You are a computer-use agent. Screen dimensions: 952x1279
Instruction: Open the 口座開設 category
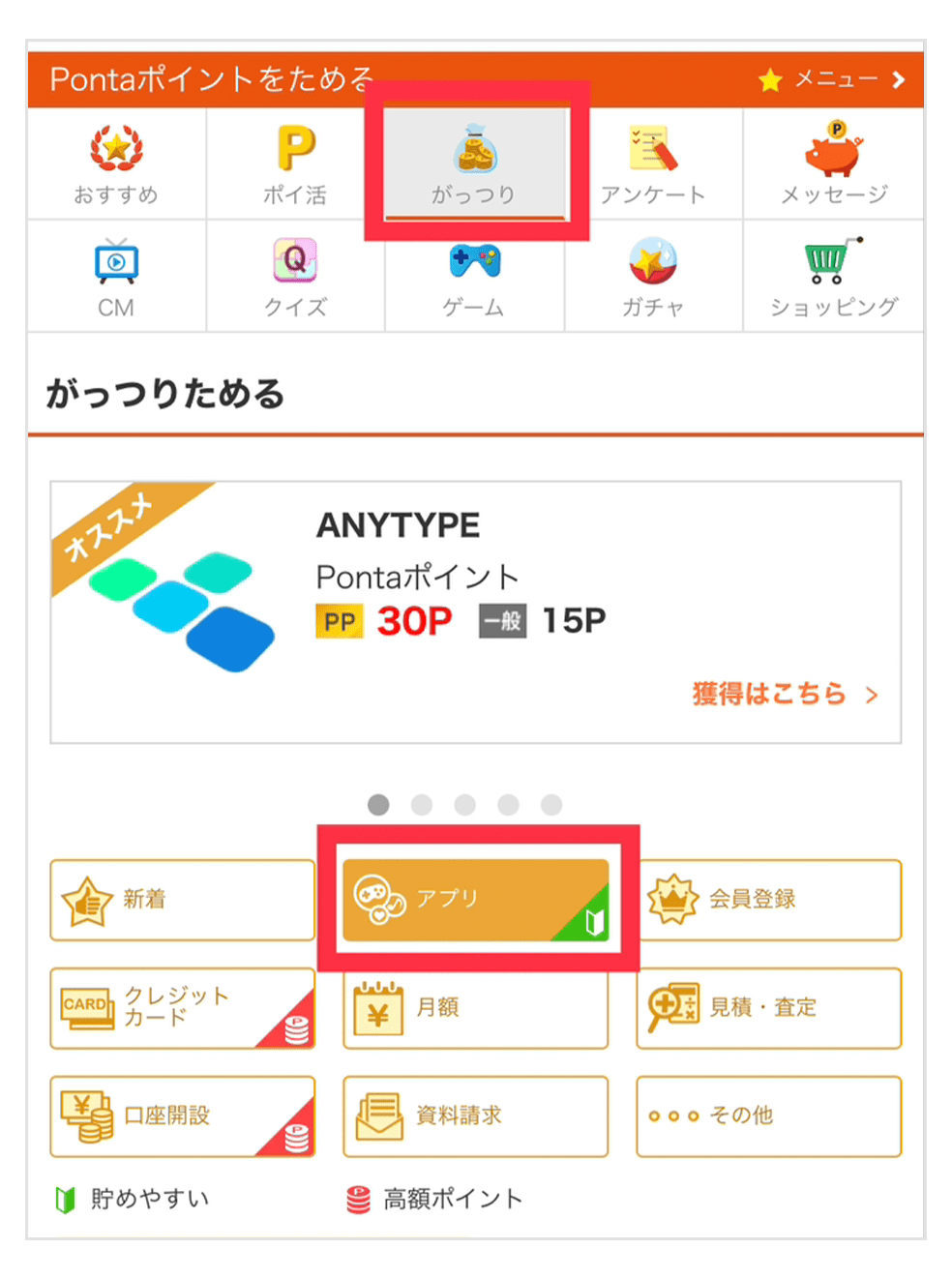(182, 1115)
